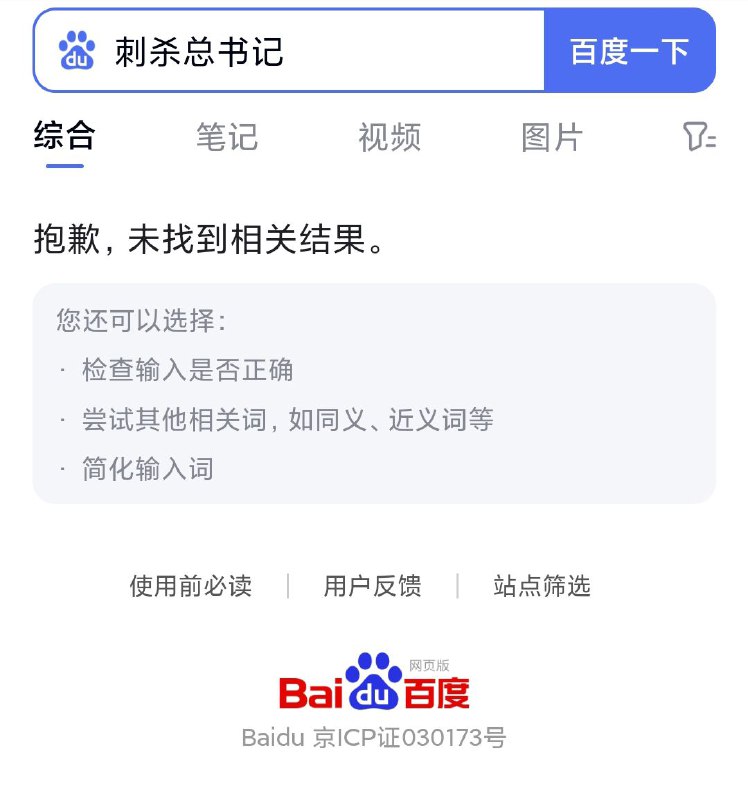
Task: Open the 图片 tab
Action: (x=551, y=137)
